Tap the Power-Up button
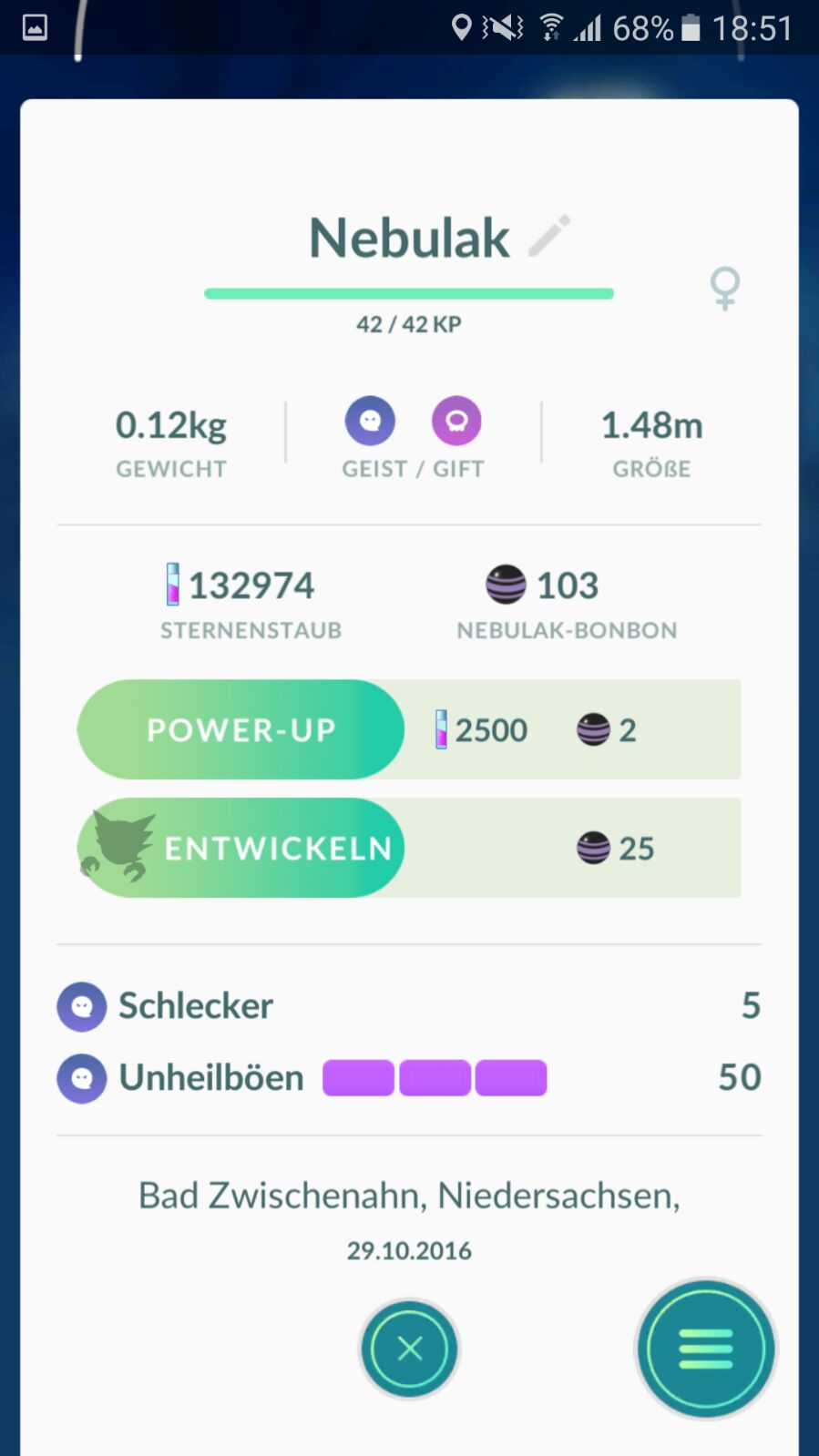 point(241,729)
